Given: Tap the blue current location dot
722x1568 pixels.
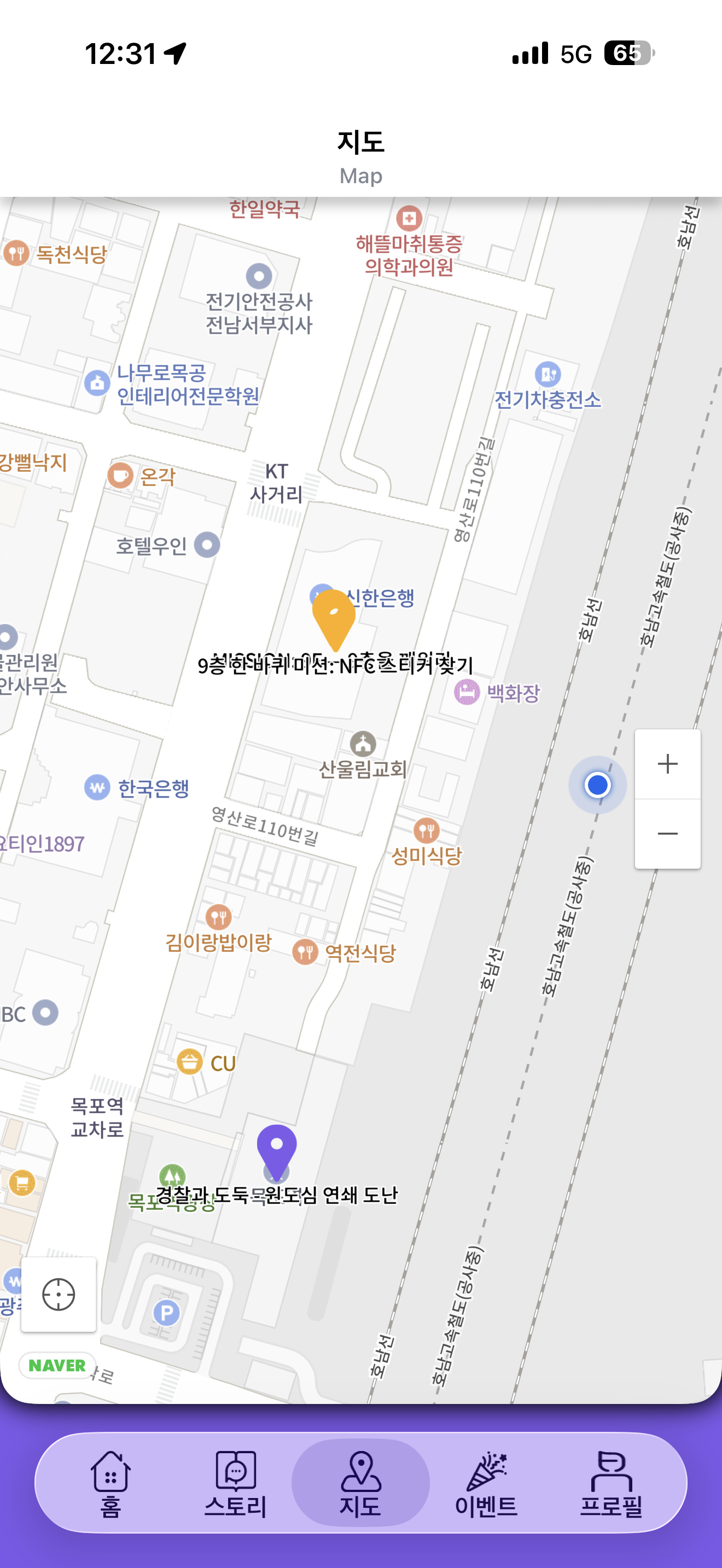Looking at the screenshot, I should (597, 785).
